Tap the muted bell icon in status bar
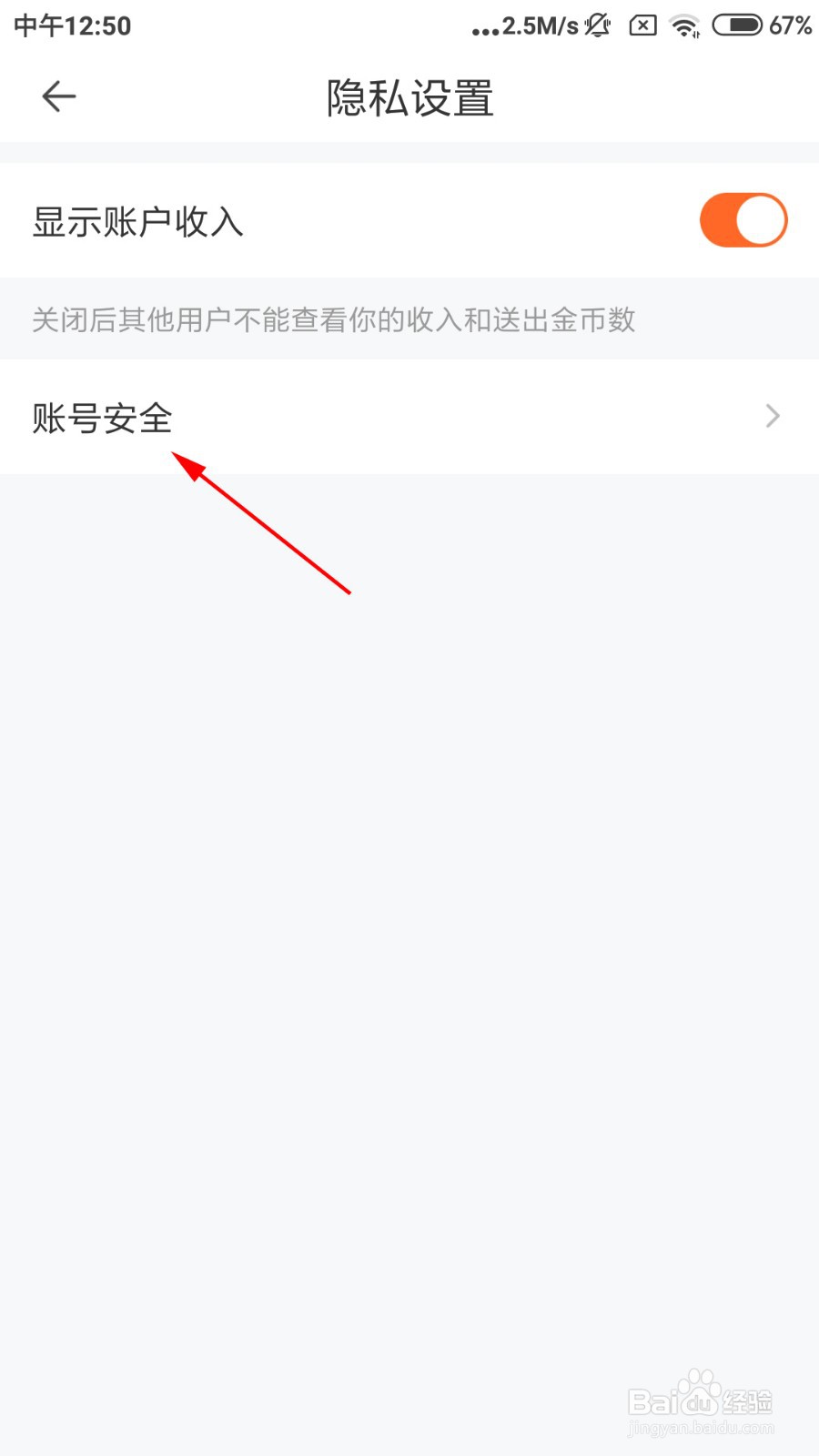 click(x=595, y=25)
